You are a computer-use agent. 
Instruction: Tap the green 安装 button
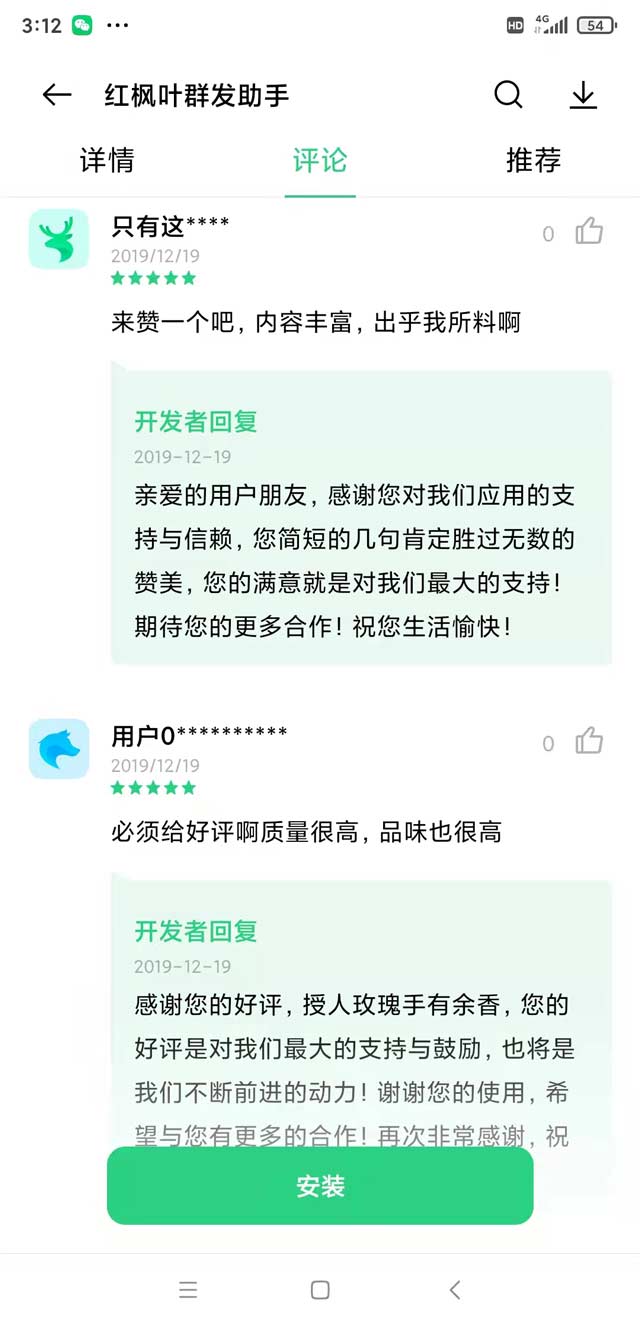(320, 1186)
